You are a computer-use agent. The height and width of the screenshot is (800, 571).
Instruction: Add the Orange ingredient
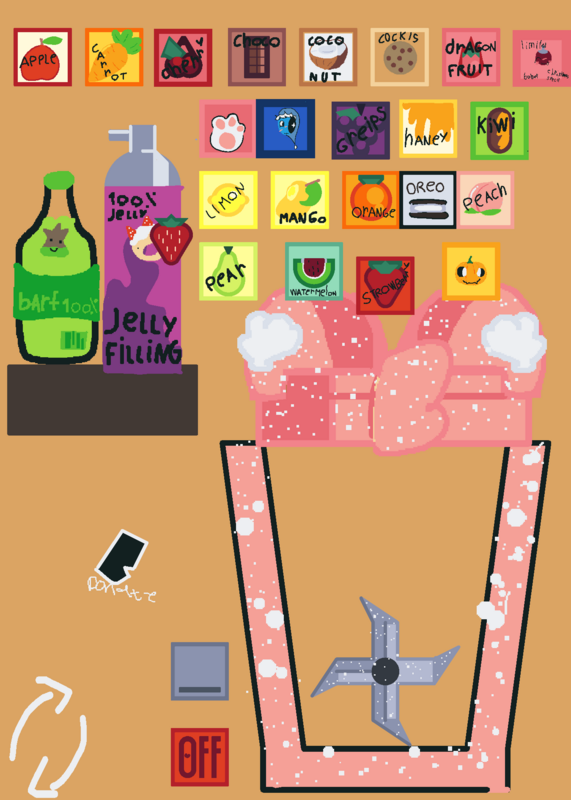371,200
